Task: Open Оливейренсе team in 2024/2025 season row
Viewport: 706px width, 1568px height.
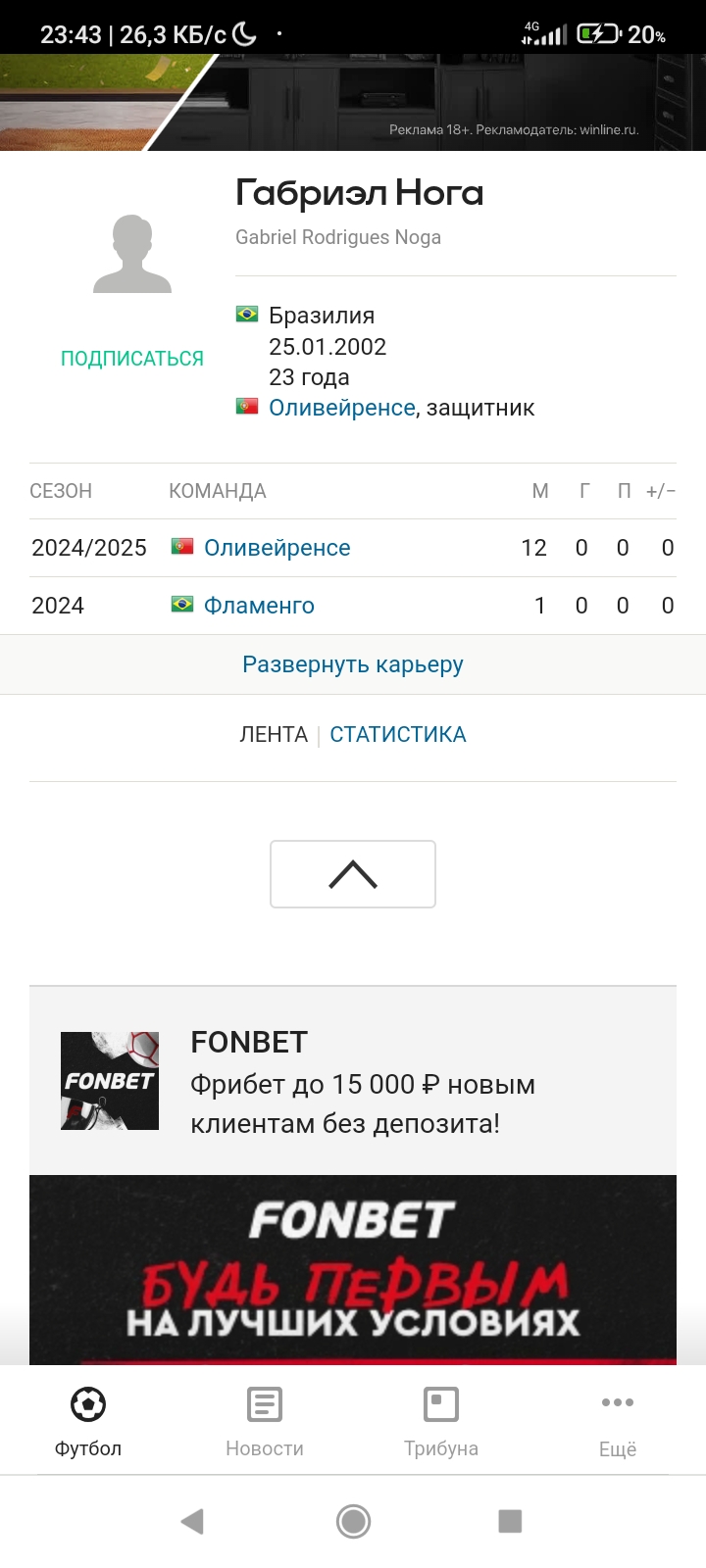Action: pos(277,548)
